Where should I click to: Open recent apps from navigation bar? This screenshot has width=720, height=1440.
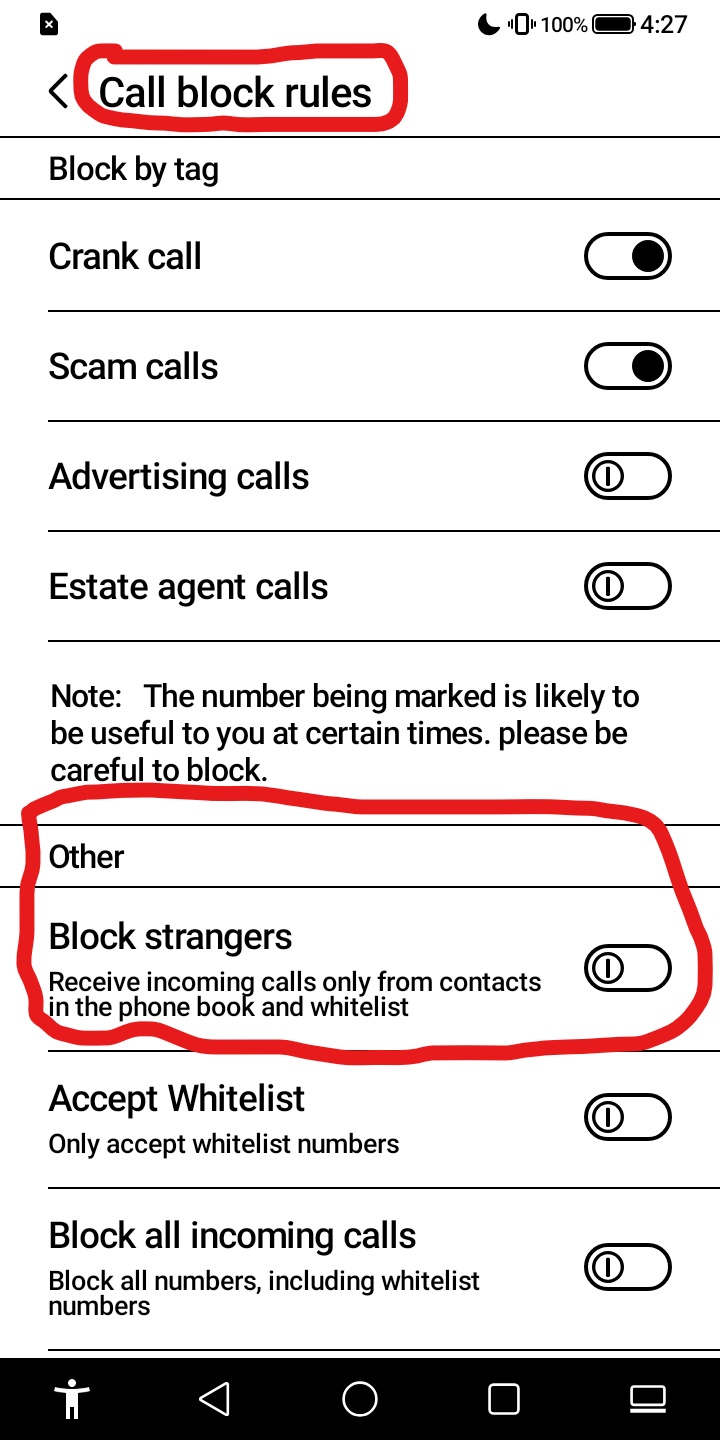click(x=504, y=1399)
